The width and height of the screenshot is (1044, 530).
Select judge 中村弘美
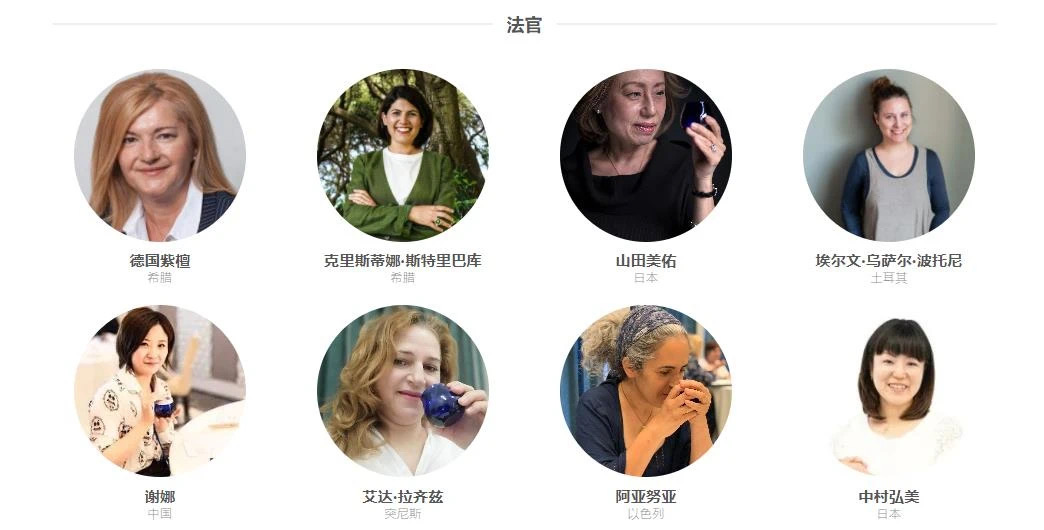(888, 391)
